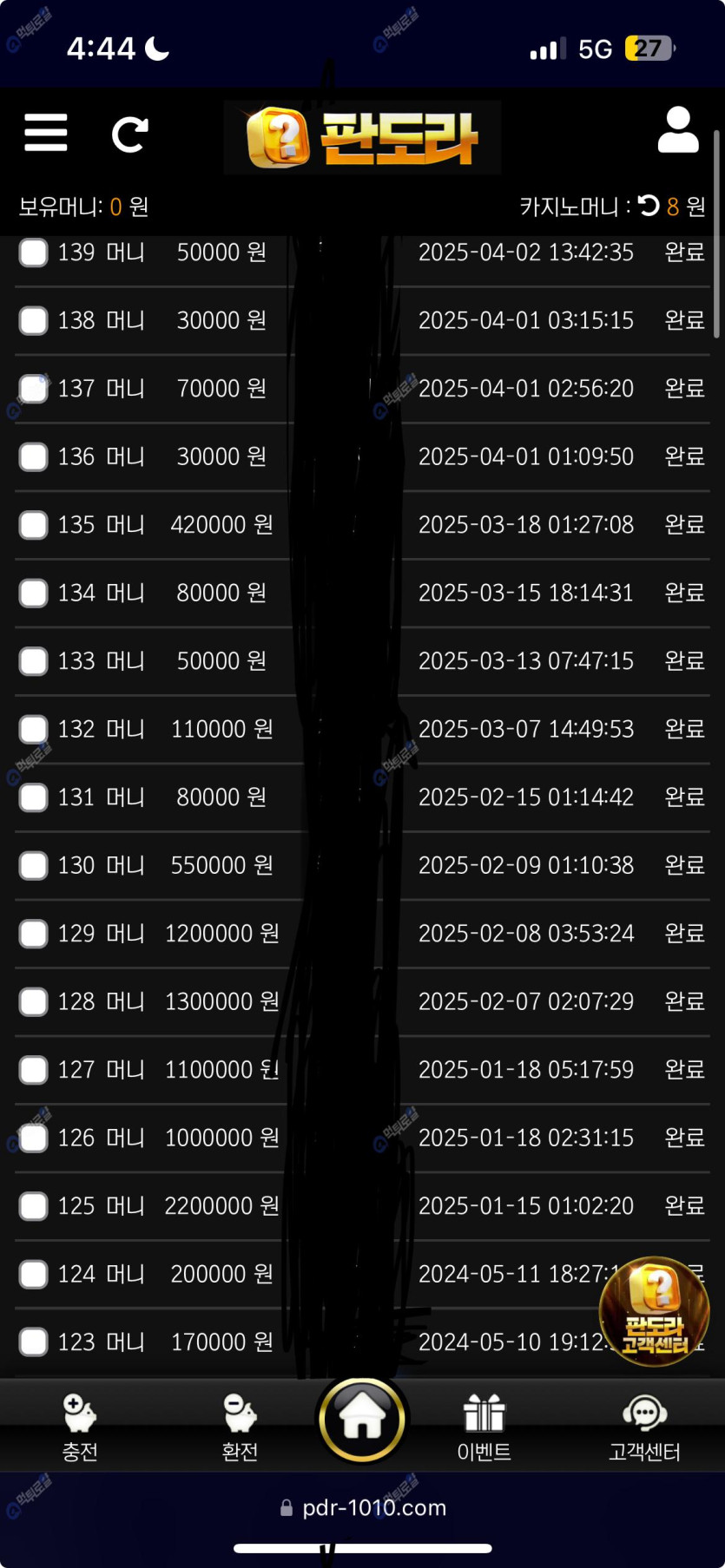
Task: Mark the checkbox for entry 130
Action: (34, 865)
